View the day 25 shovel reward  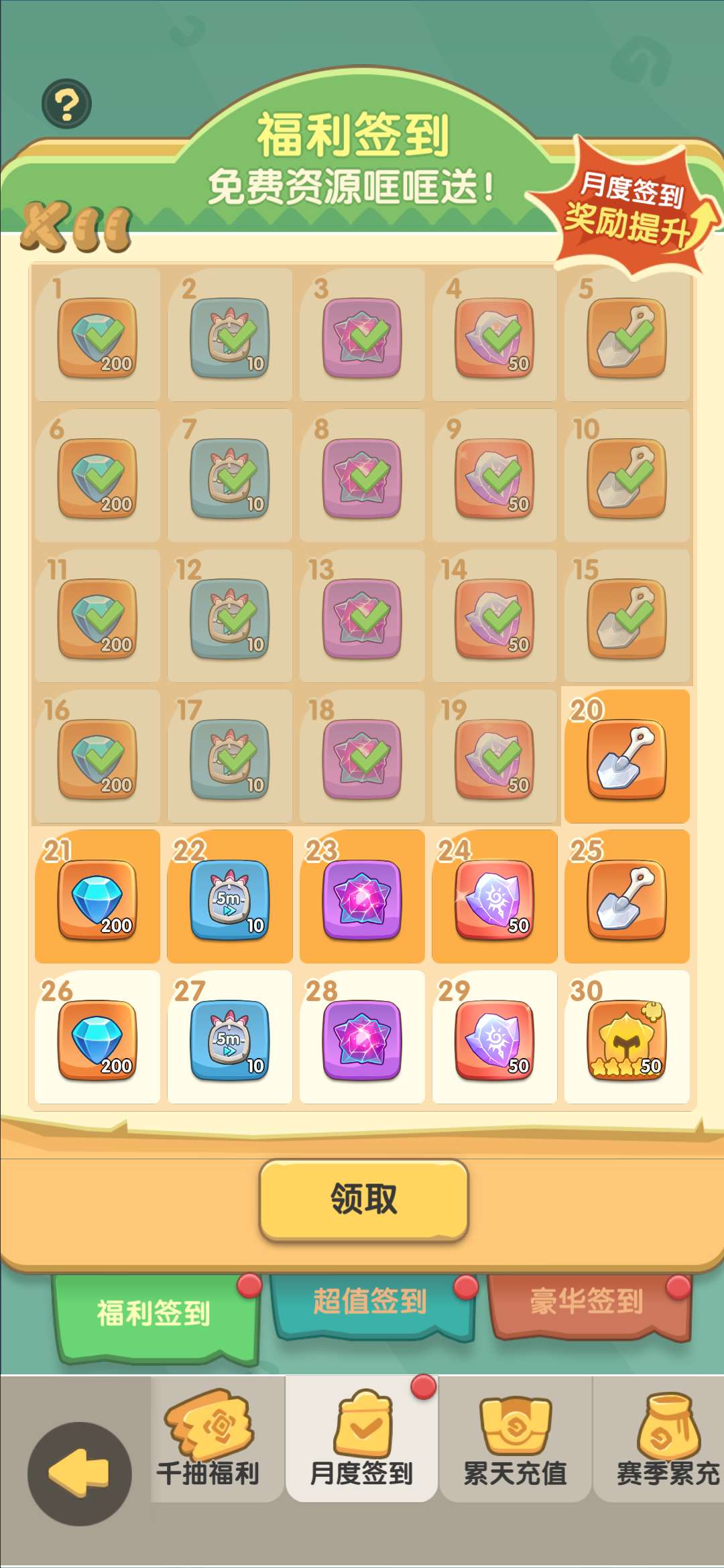627,899
